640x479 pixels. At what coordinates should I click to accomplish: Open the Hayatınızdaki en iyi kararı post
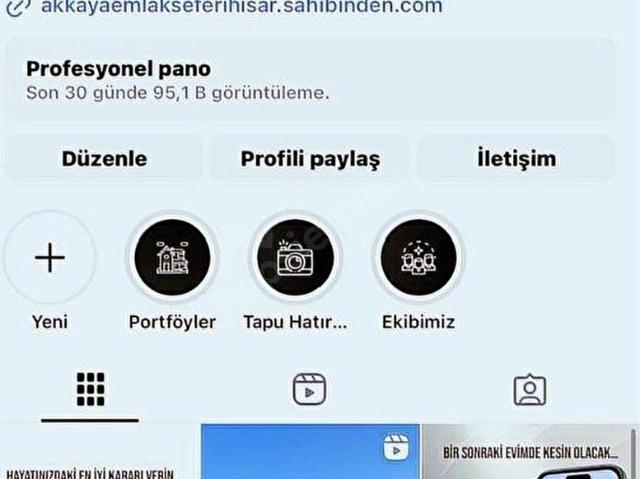click(x=97, y=454)
